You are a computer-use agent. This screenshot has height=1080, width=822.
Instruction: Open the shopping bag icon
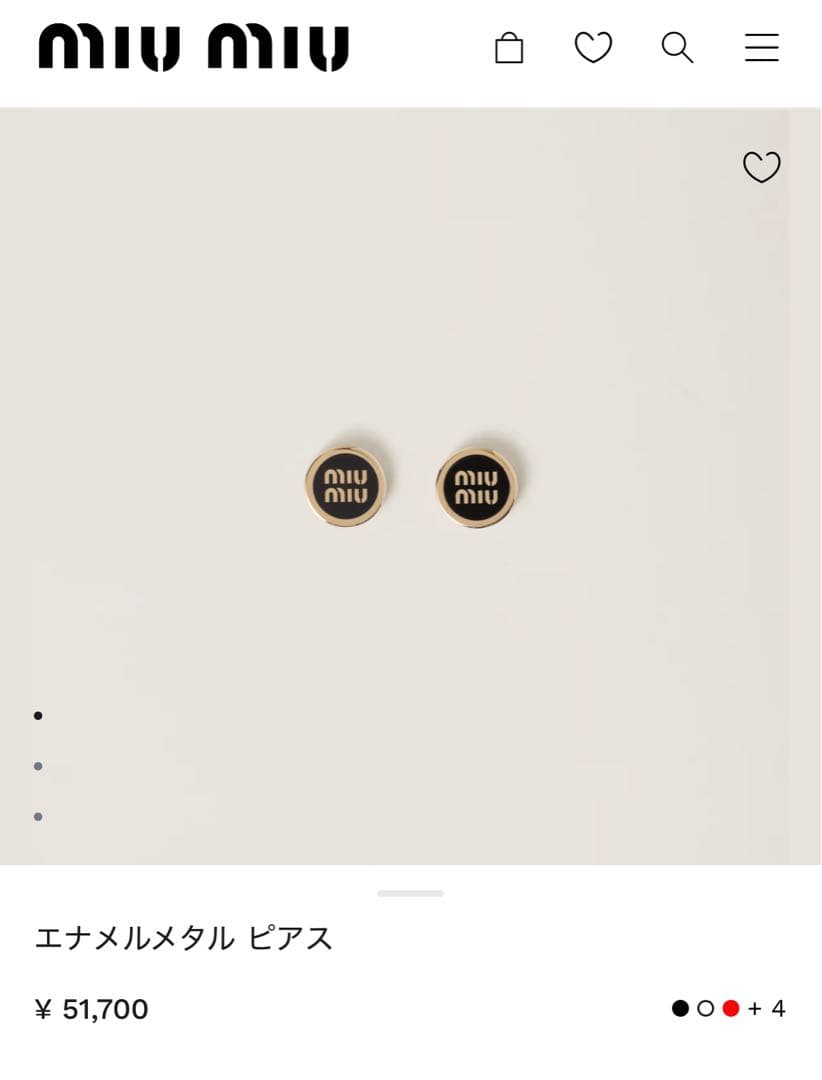pyautogui.click(x=509, y=47)
